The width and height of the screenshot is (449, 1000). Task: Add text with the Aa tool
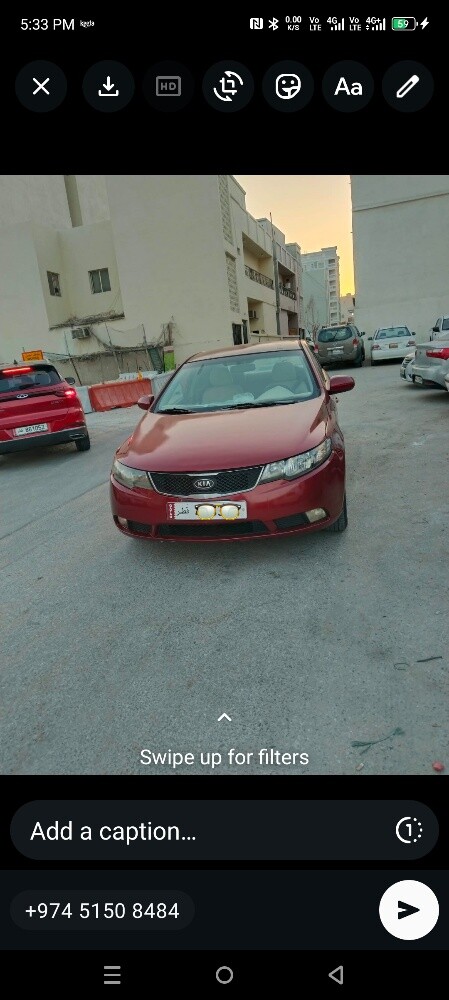pyautogui.click(x=348, y=87)
